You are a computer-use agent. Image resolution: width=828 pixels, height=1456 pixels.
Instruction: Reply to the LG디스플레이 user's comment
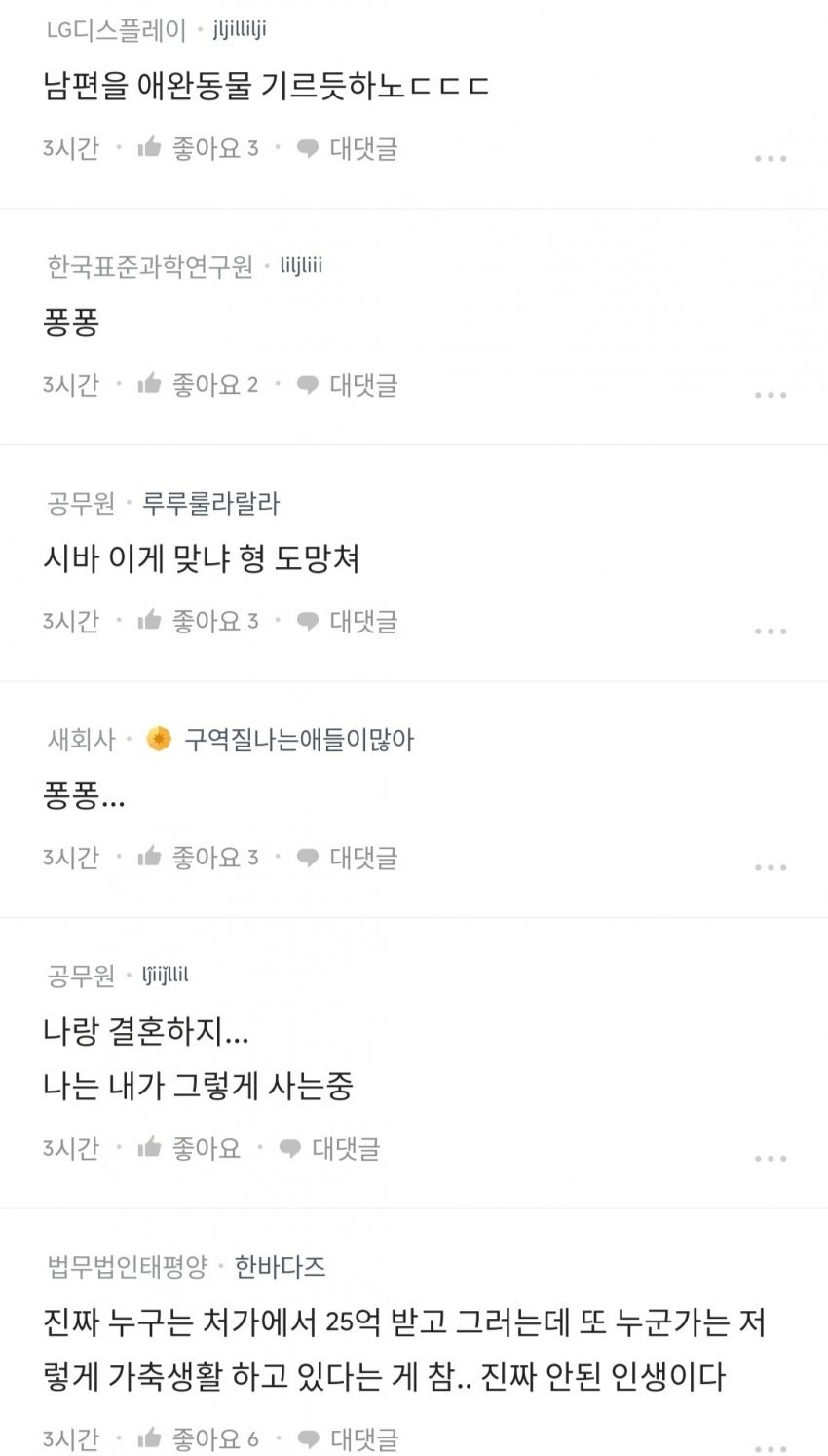[348, 148]
